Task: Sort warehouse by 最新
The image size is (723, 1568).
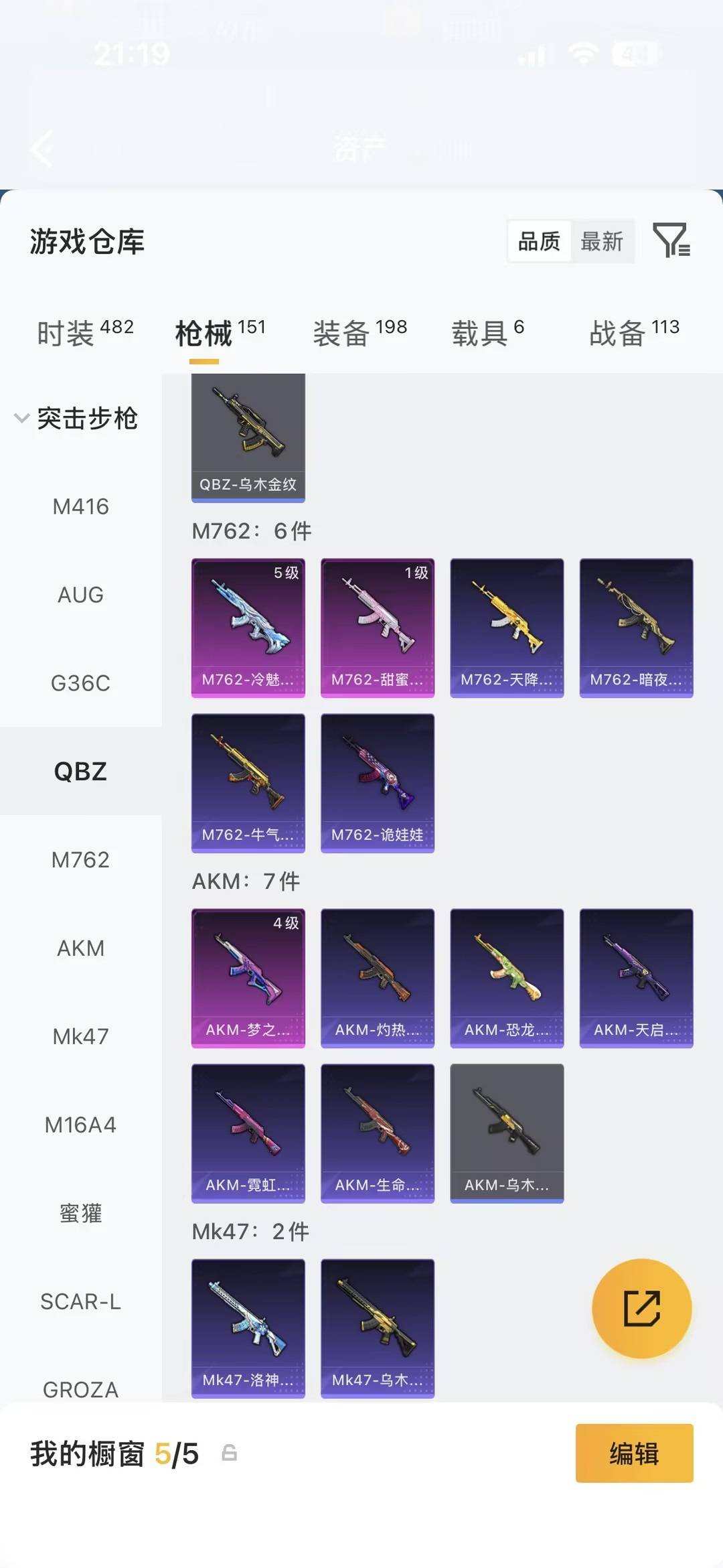Action: click(602, 241)
